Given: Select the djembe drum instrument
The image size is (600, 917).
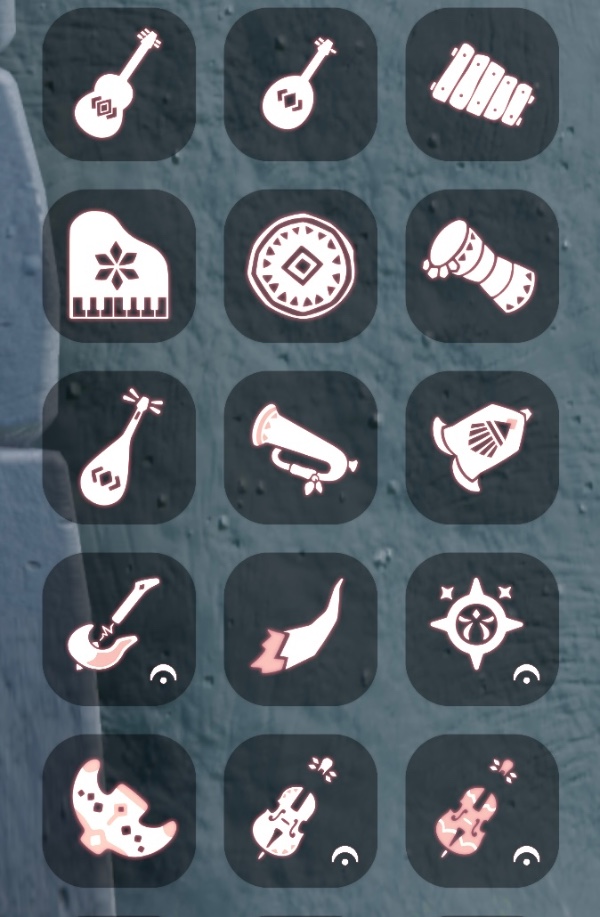Looking at the screenshot, I should [x=482, y=266].
